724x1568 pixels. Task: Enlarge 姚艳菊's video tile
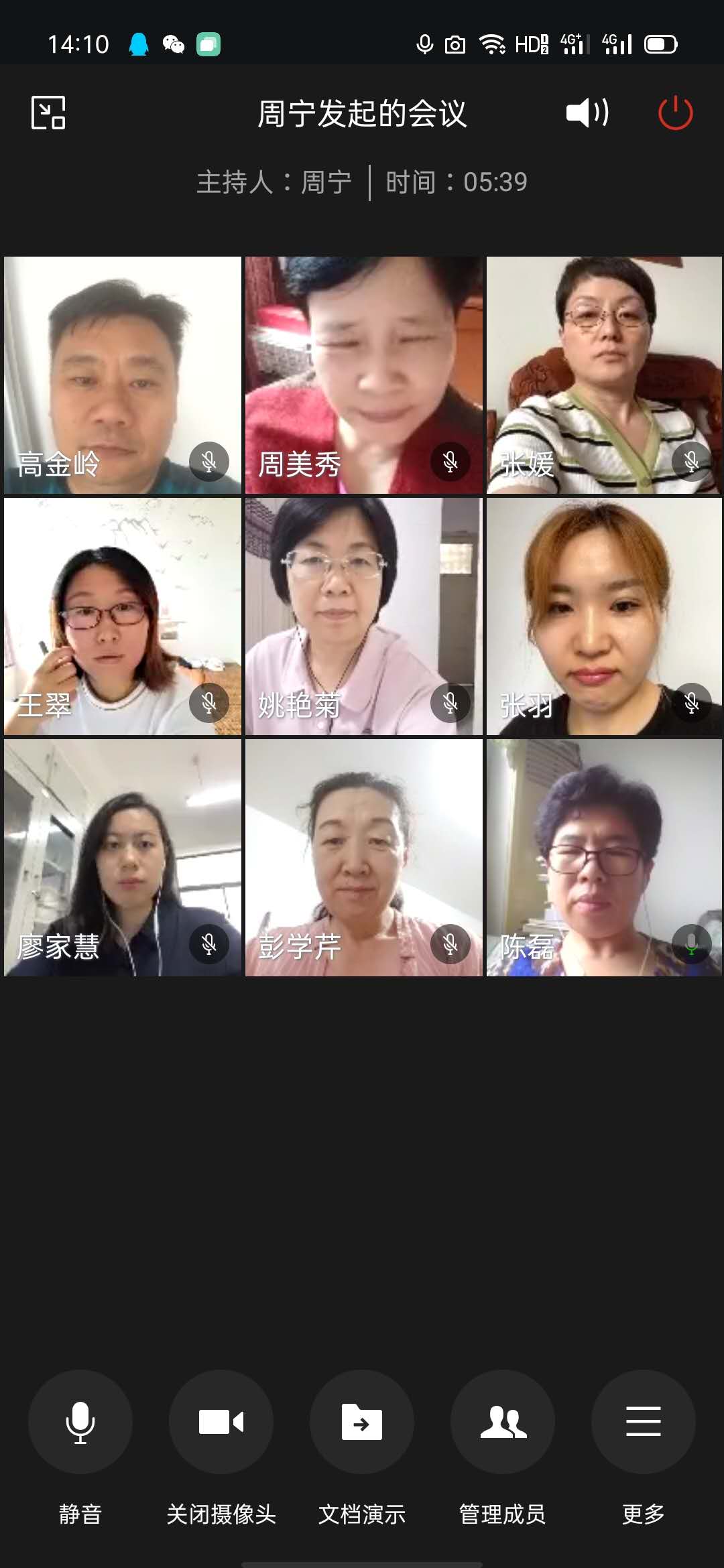tap(363, 616)
